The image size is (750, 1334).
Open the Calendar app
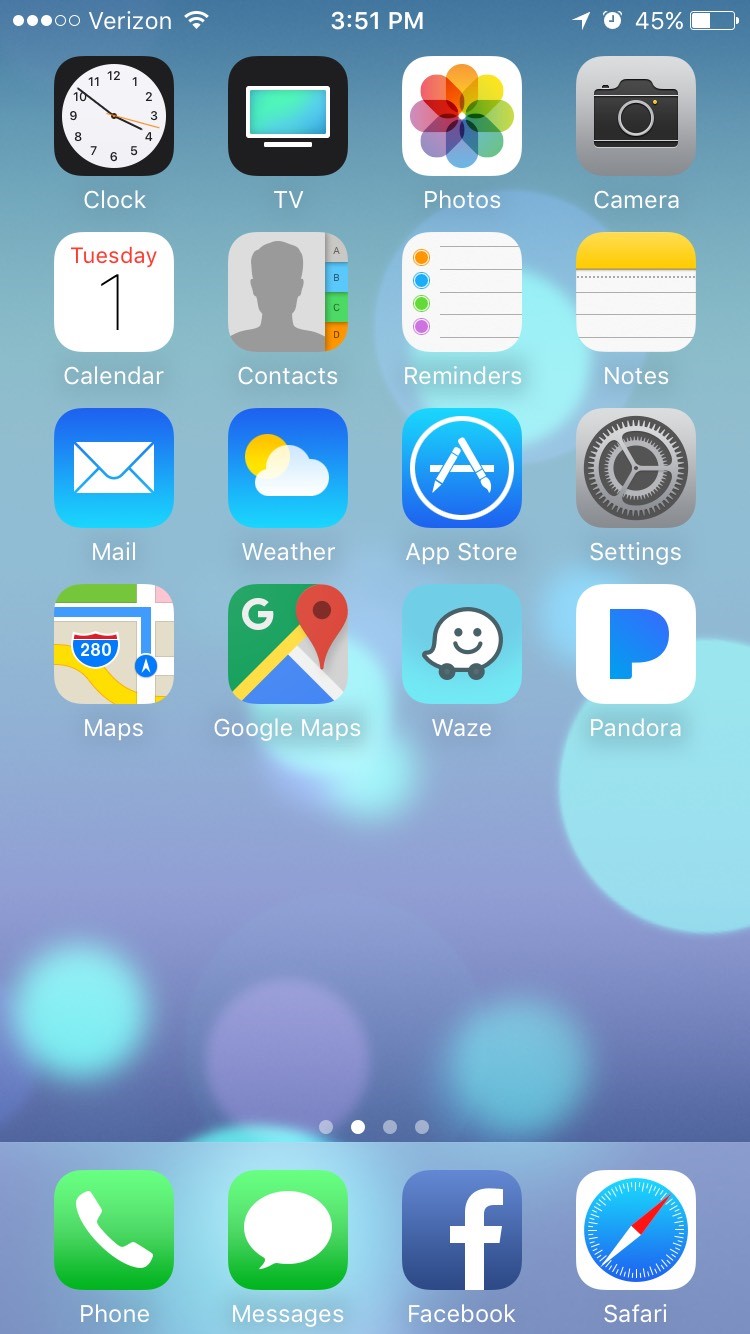(114, 292)
